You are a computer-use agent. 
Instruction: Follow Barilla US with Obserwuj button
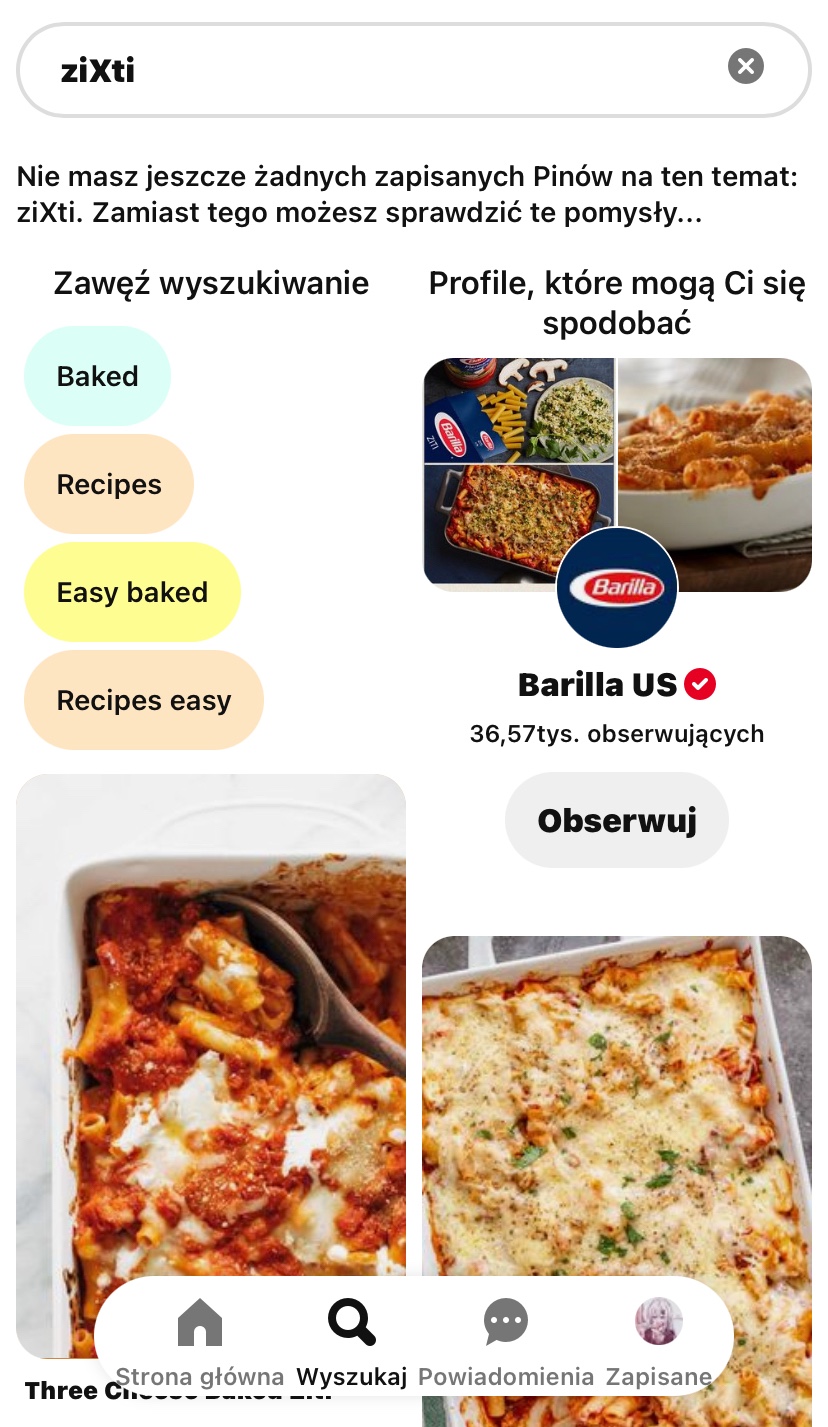click(x=617, y=821)
